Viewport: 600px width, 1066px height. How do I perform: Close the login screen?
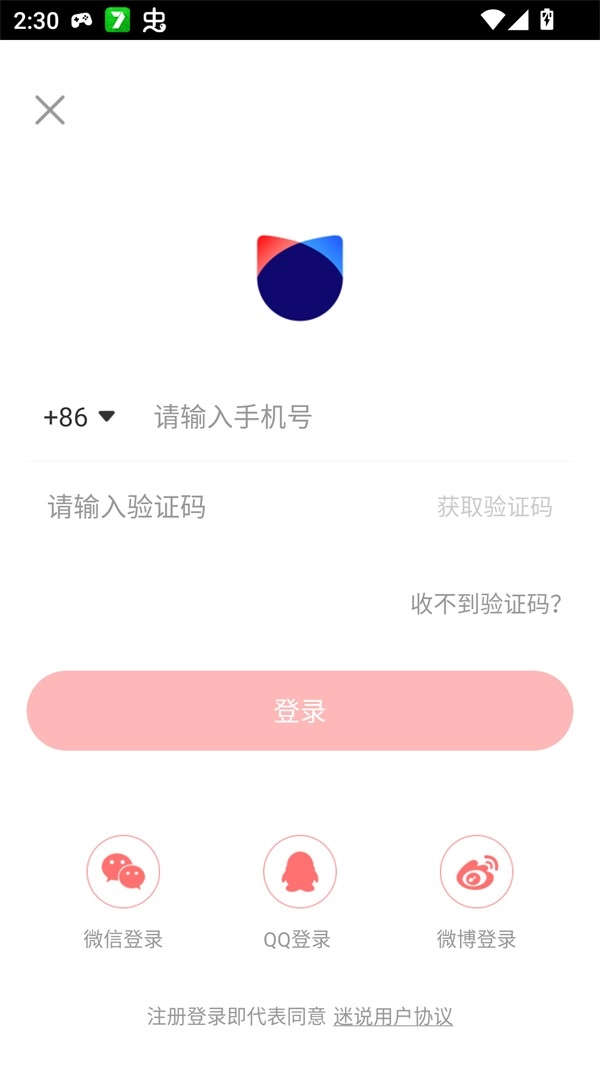coord(49,110)
